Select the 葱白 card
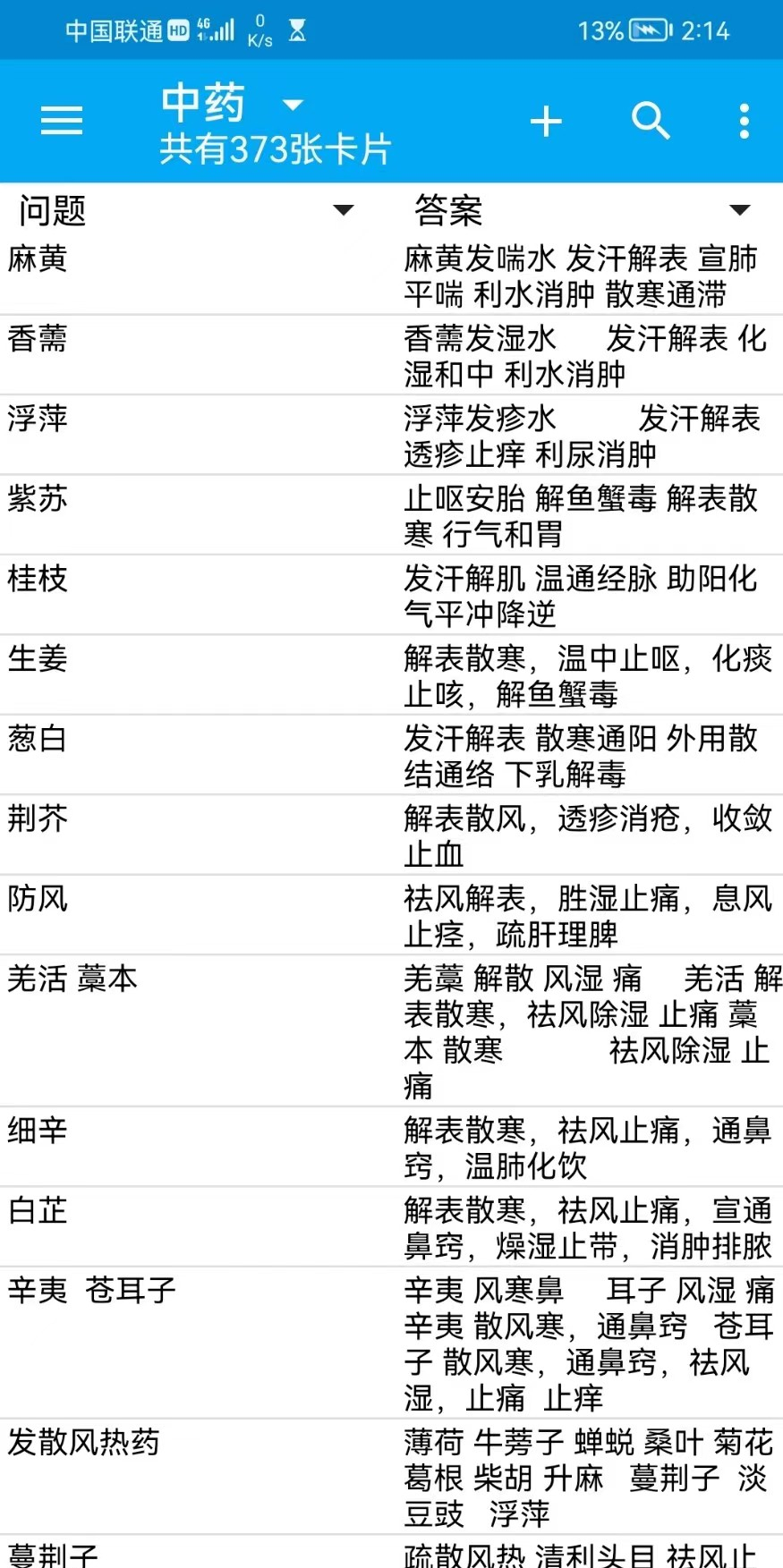 (391, 755)
